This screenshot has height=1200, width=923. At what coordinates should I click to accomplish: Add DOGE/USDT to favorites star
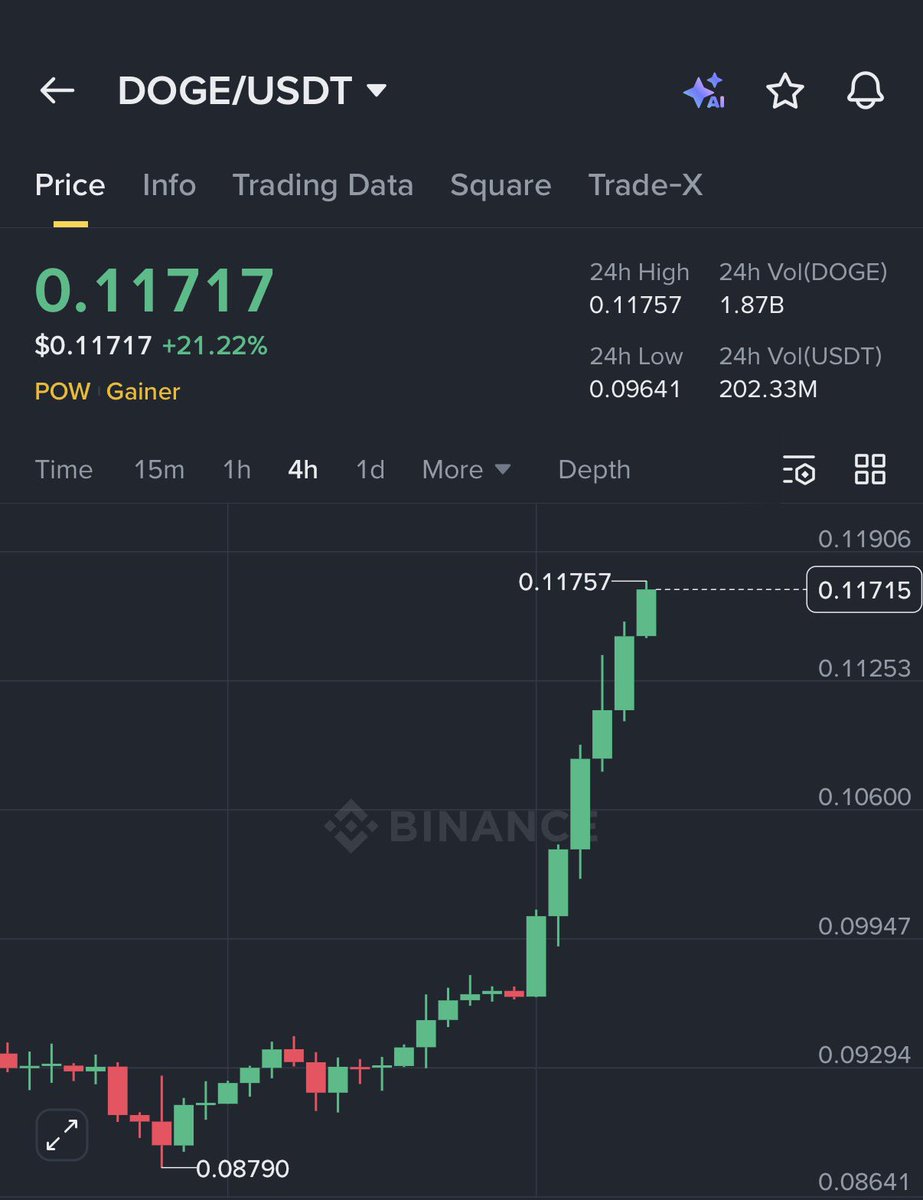point(785,91)
